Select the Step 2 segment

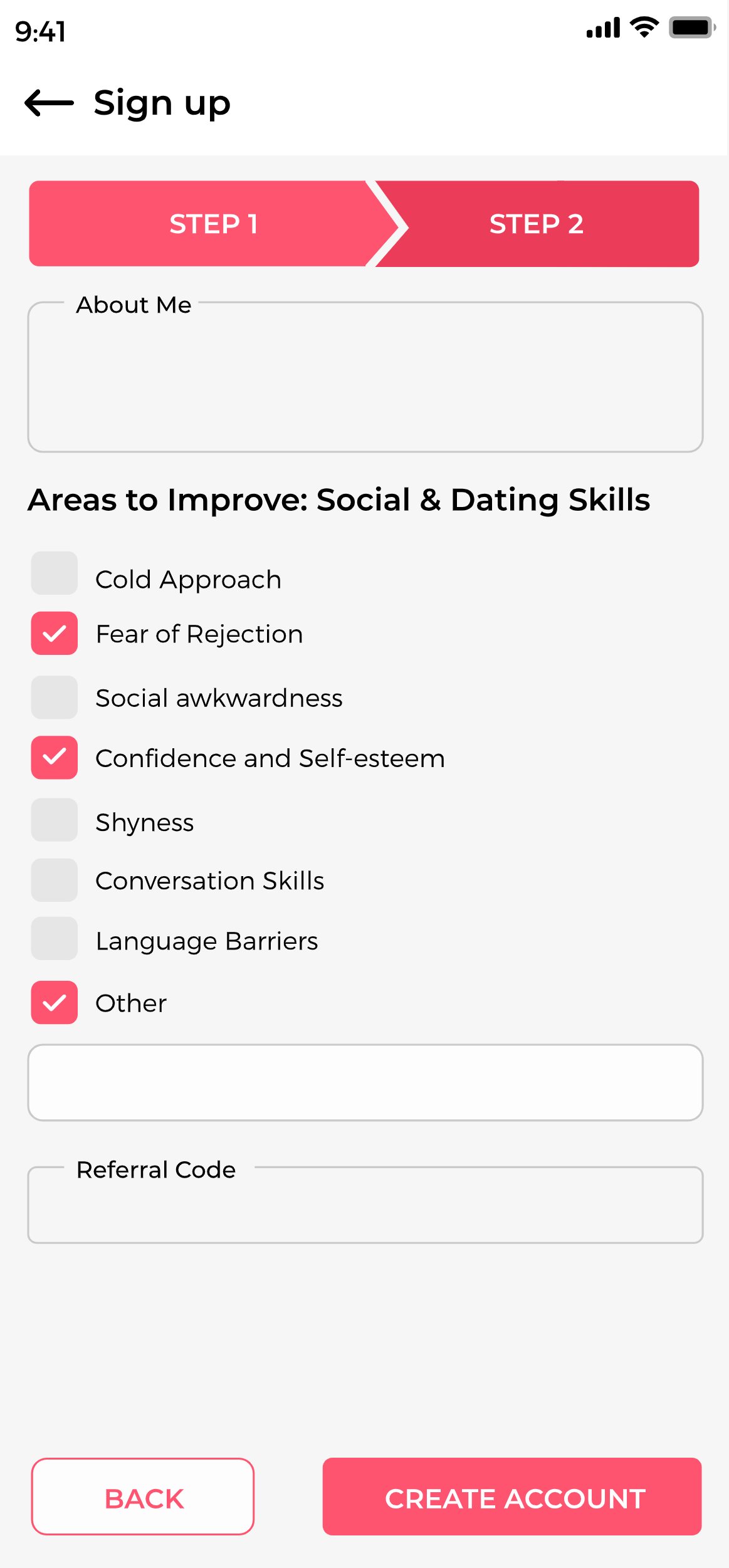pyautogui.click(x=537, y=224)
